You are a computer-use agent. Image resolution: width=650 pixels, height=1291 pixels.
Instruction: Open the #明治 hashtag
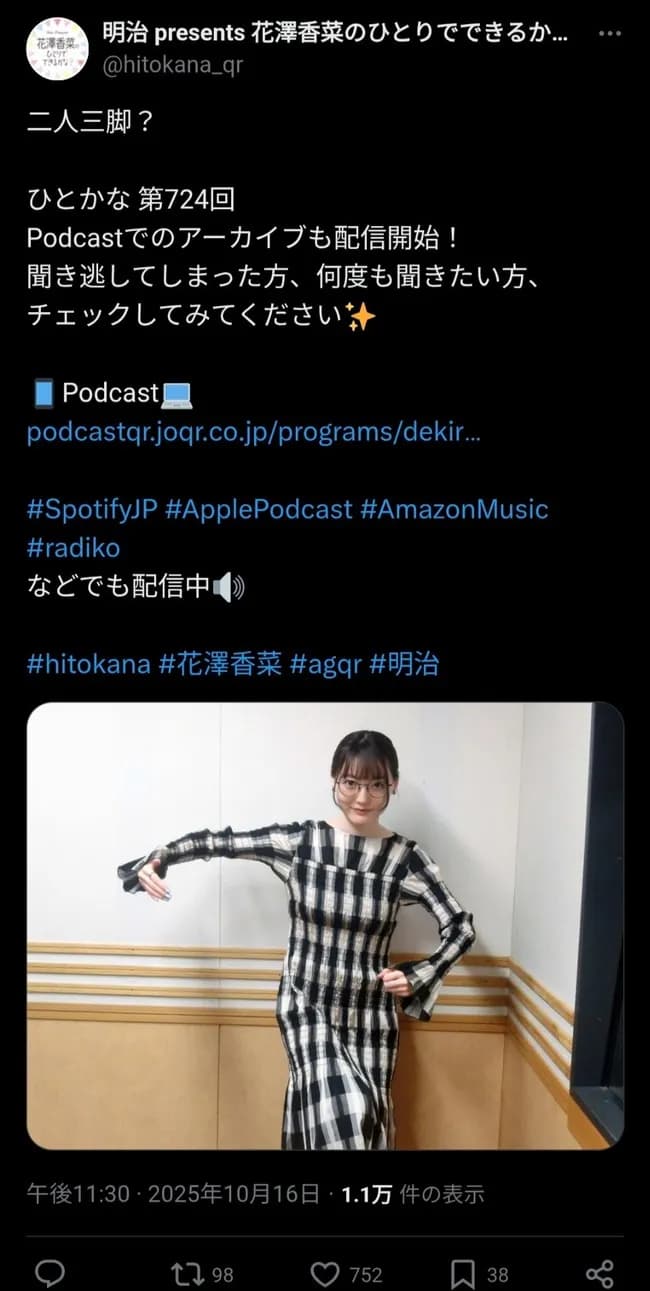point(404,664)
